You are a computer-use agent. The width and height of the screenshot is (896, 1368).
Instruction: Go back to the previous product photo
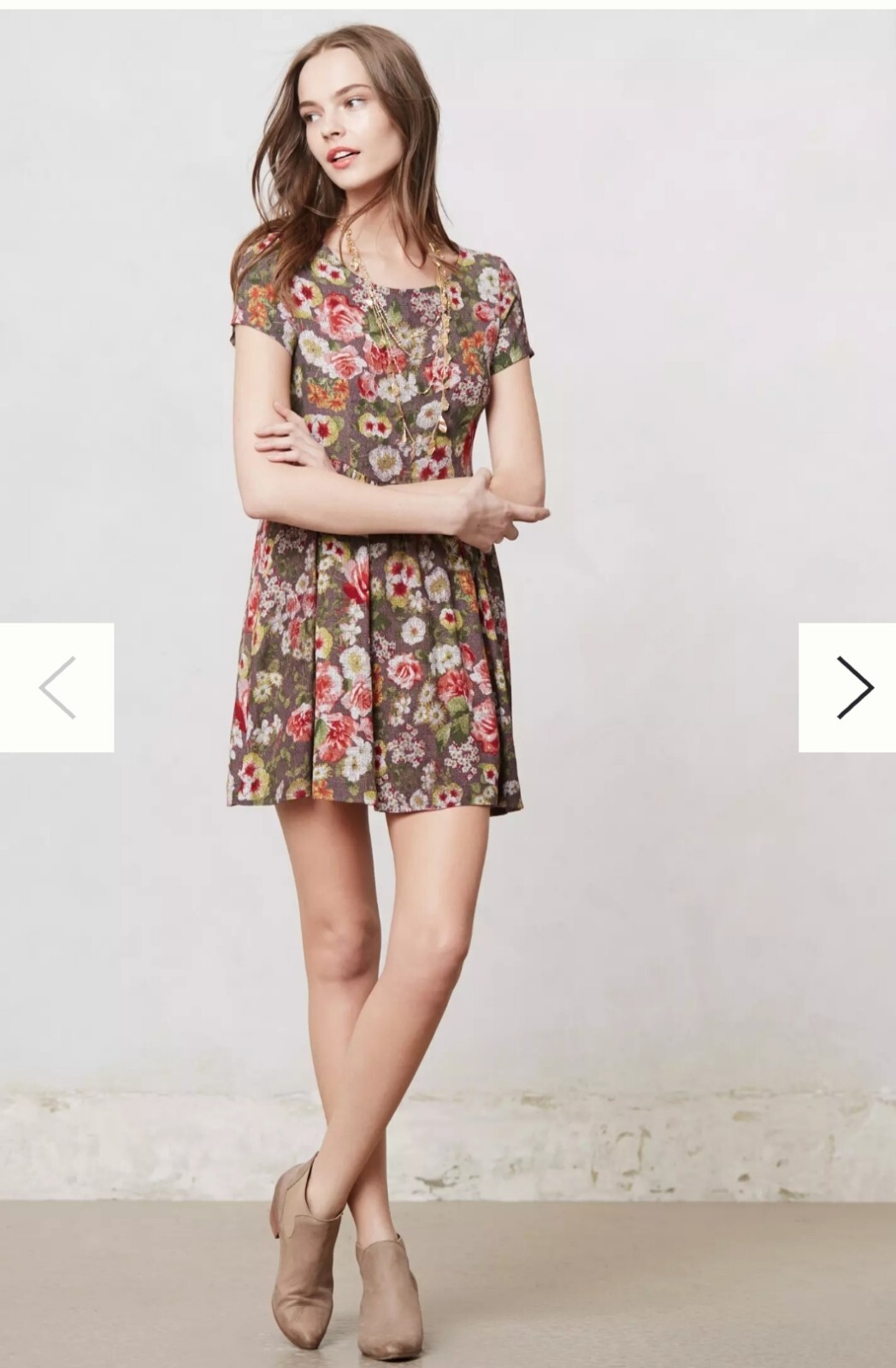56,687
